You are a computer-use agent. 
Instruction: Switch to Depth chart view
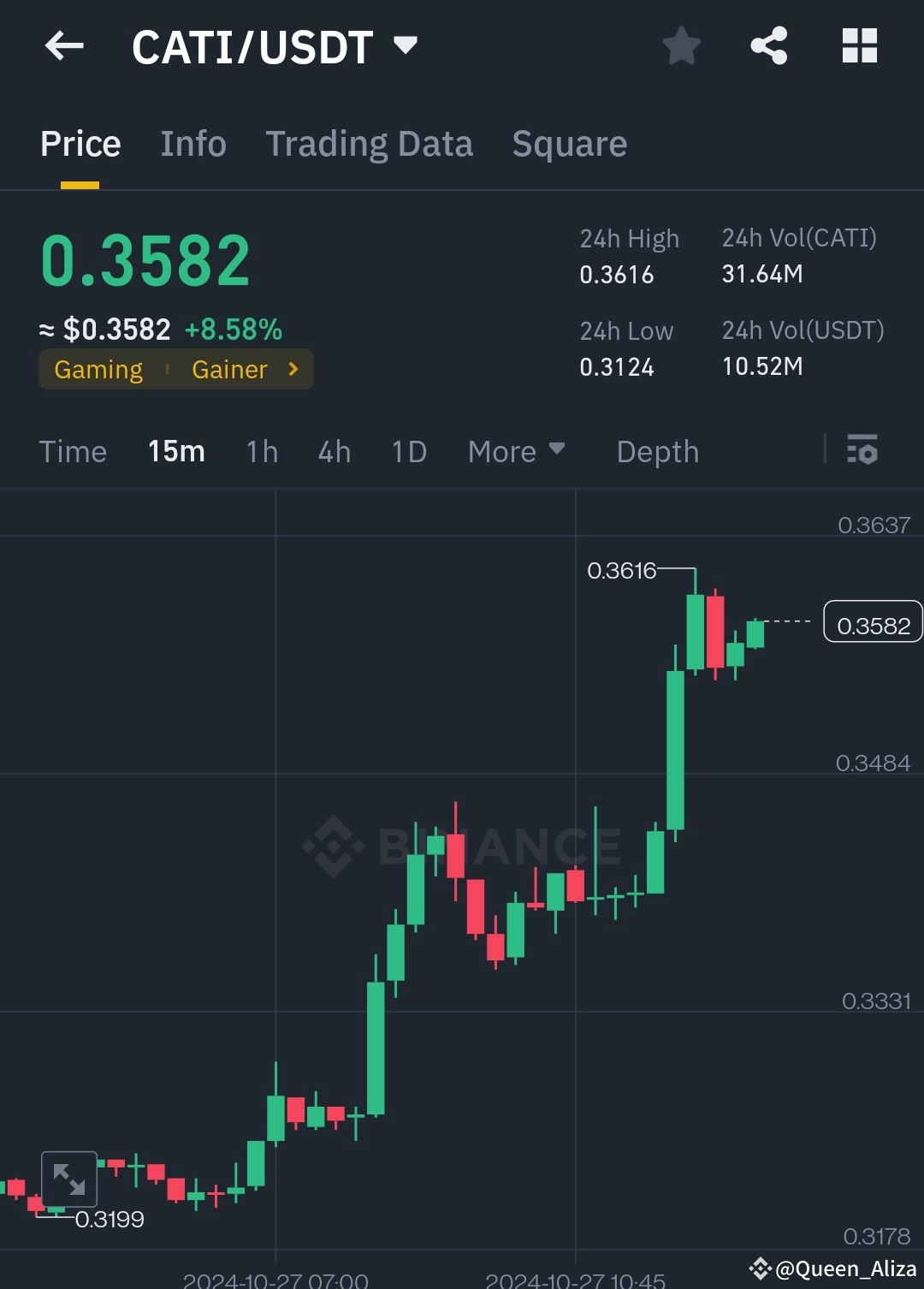click(x=657, y=451)
